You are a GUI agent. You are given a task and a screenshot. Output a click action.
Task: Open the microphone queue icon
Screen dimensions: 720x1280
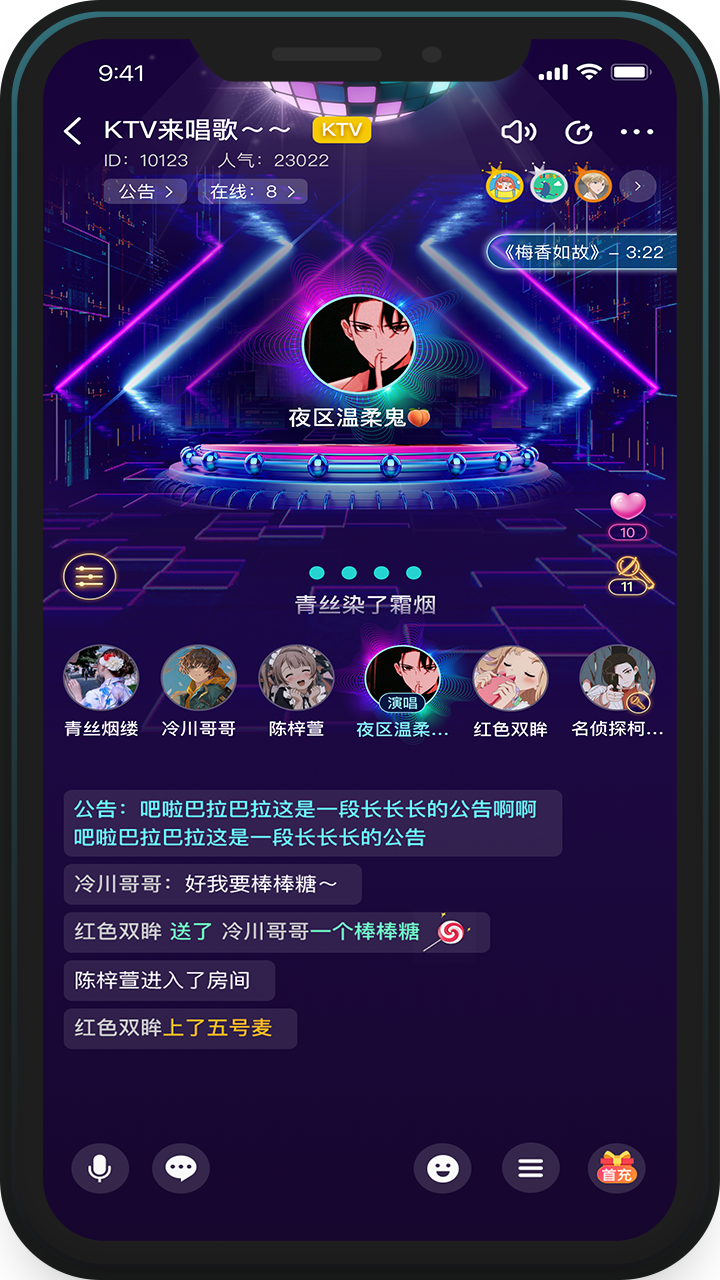point(632,575)
